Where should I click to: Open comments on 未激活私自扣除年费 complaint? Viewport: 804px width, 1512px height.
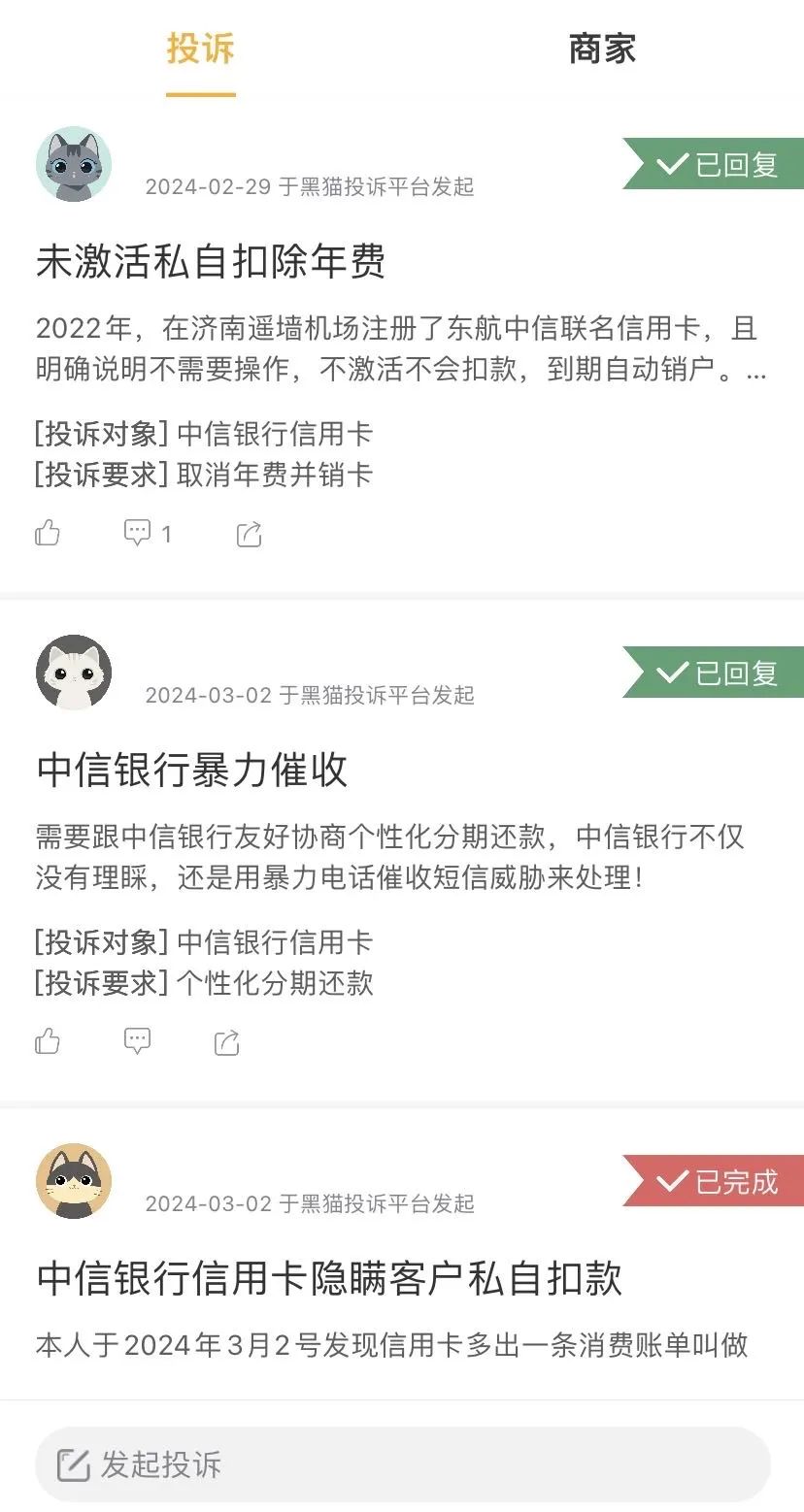tap(138, 533)
